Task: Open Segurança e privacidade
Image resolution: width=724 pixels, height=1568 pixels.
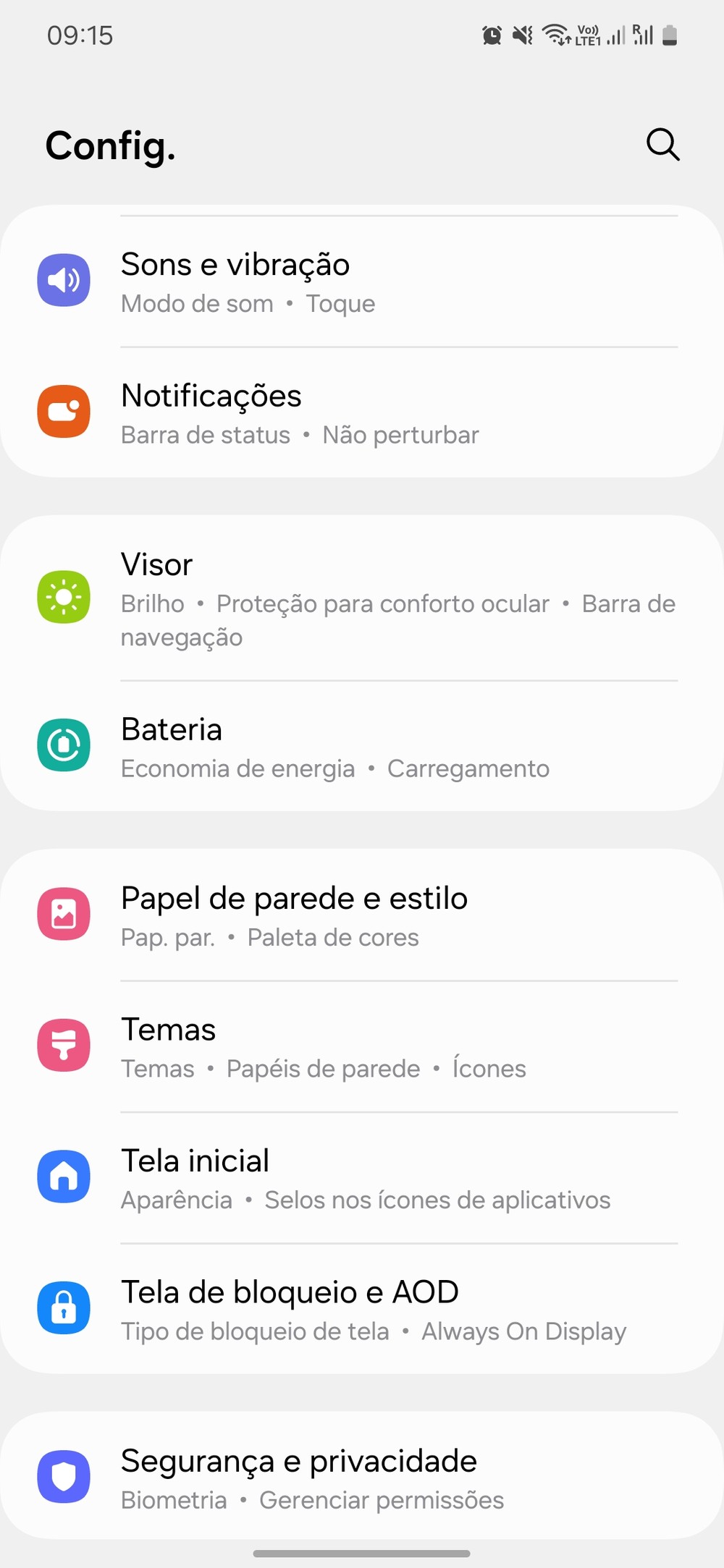Action: 362,1478
